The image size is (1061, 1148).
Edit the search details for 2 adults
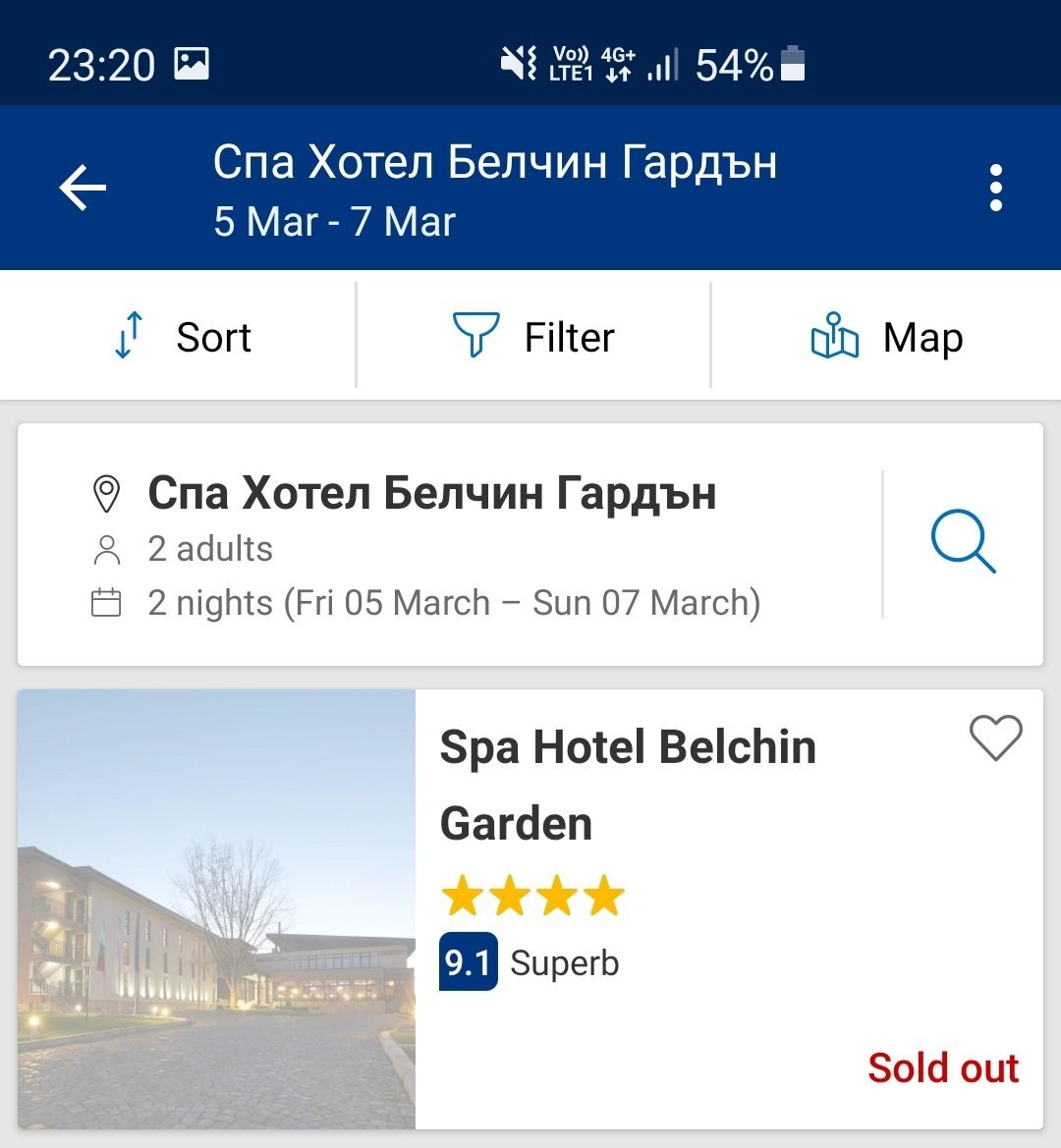click(210, 549)
